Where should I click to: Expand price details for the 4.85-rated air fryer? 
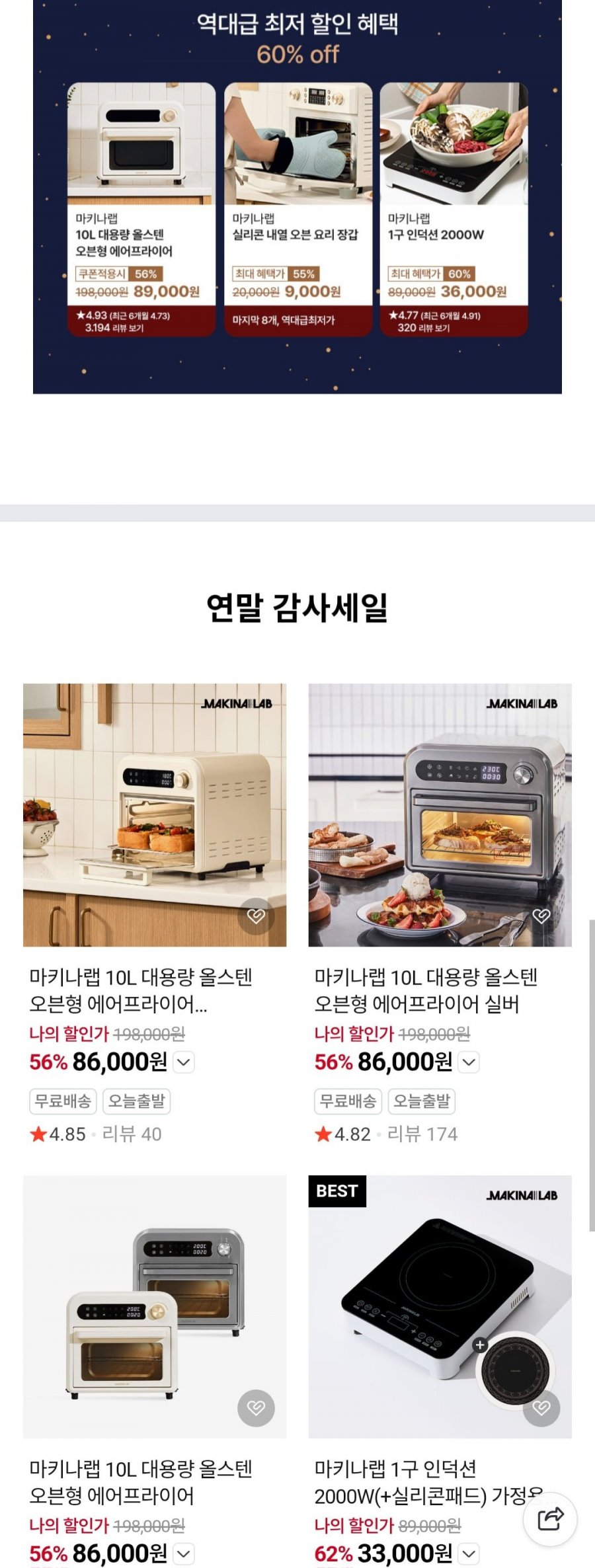tap(184, 1062)
